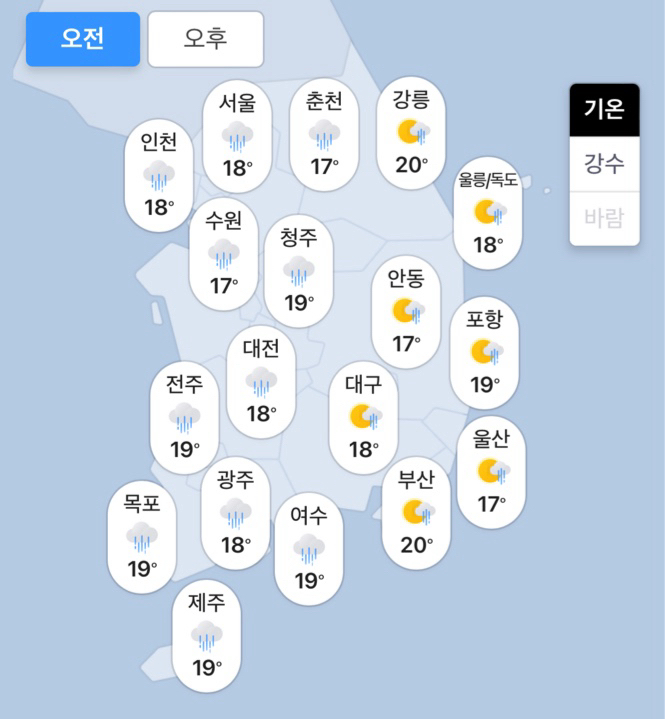Open the 수원 weather marker
Screen dimensions: 665x719
(x=224, y=254)
